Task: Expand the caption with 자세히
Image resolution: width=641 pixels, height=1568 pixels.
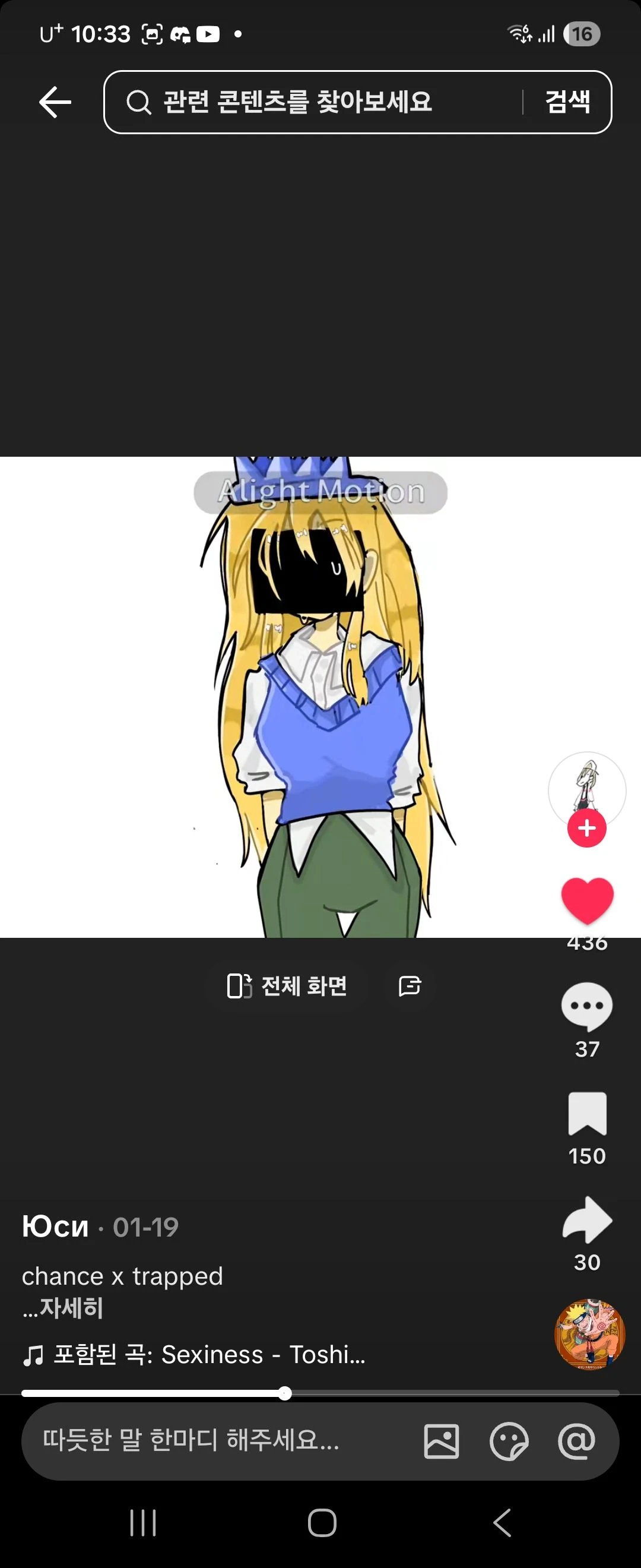Action: point(71,1307)
